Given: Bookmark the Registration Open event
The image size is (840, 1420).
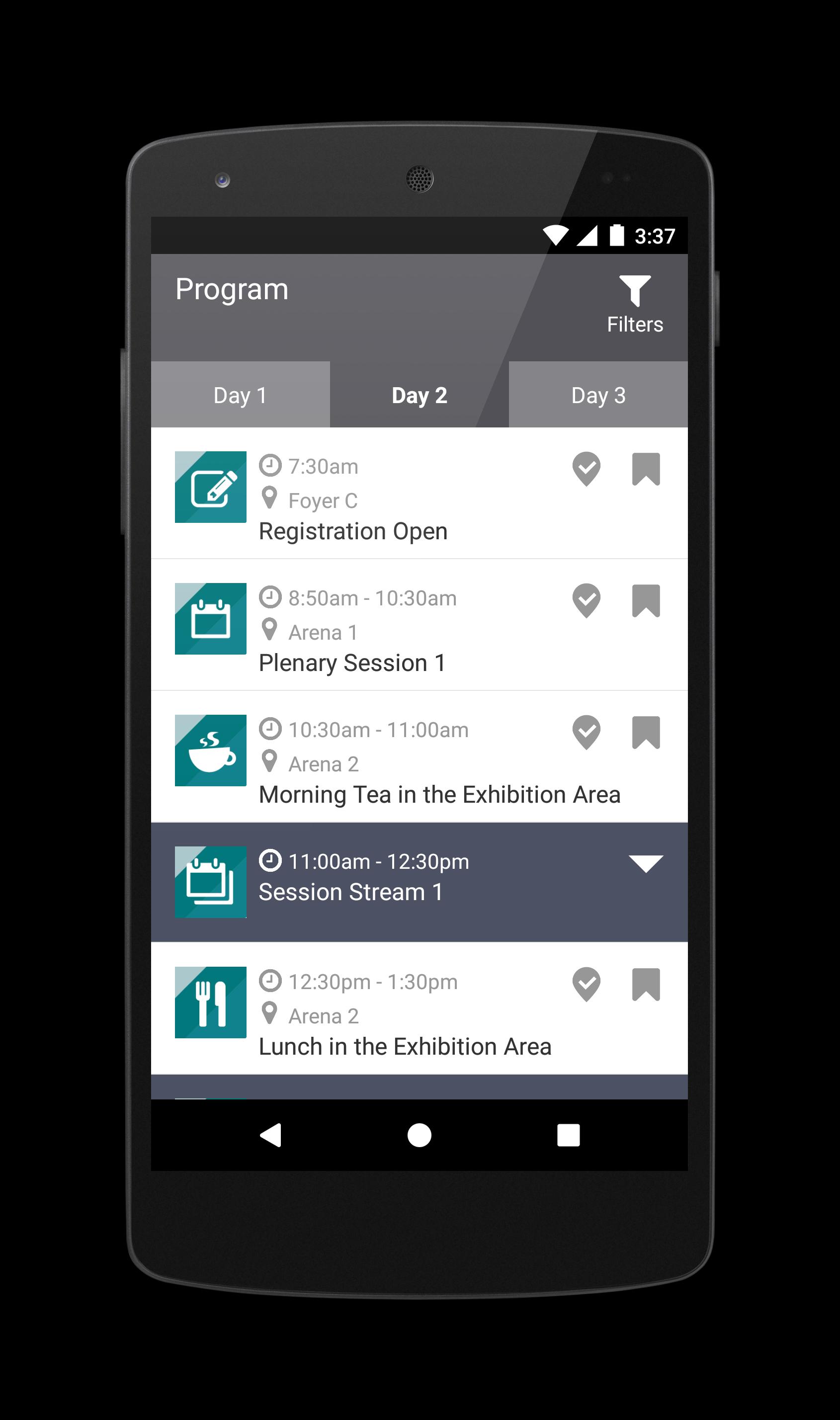Looking at the screenshot, I should click(645, 469).
